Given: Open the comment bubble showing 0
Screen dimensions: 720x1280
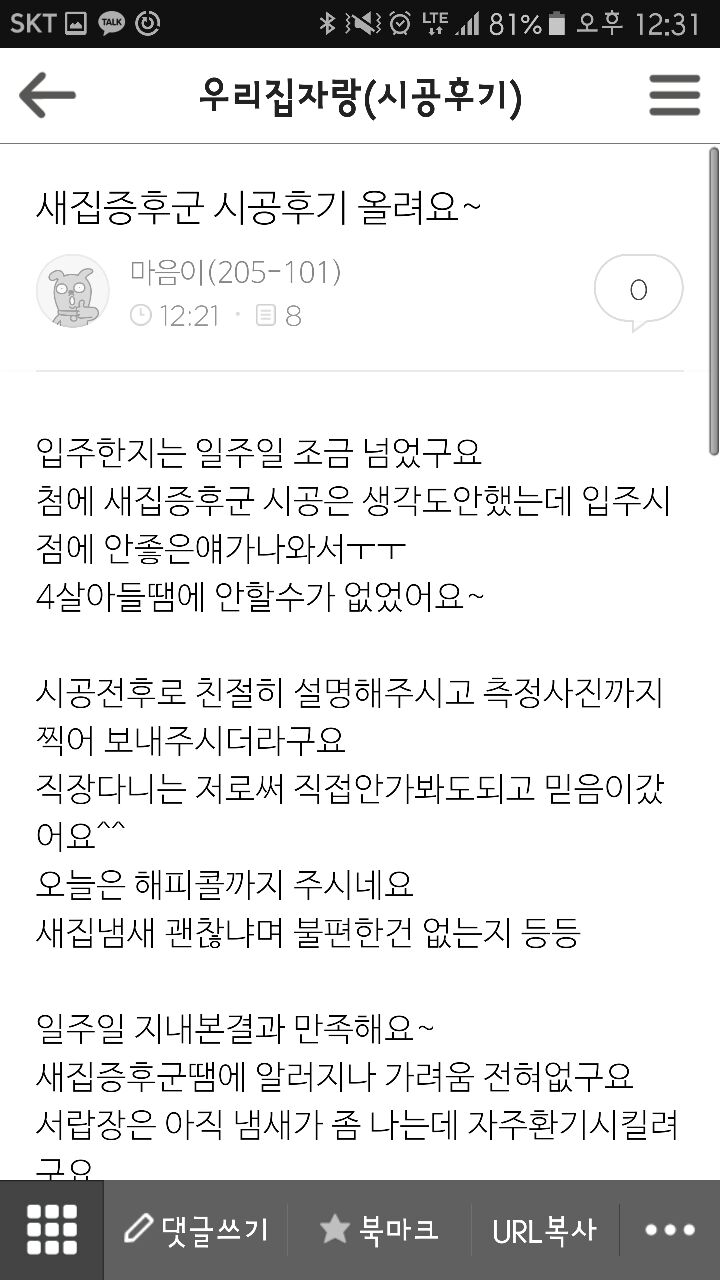Looking at the screenshot, I should [x=638, y=291].
